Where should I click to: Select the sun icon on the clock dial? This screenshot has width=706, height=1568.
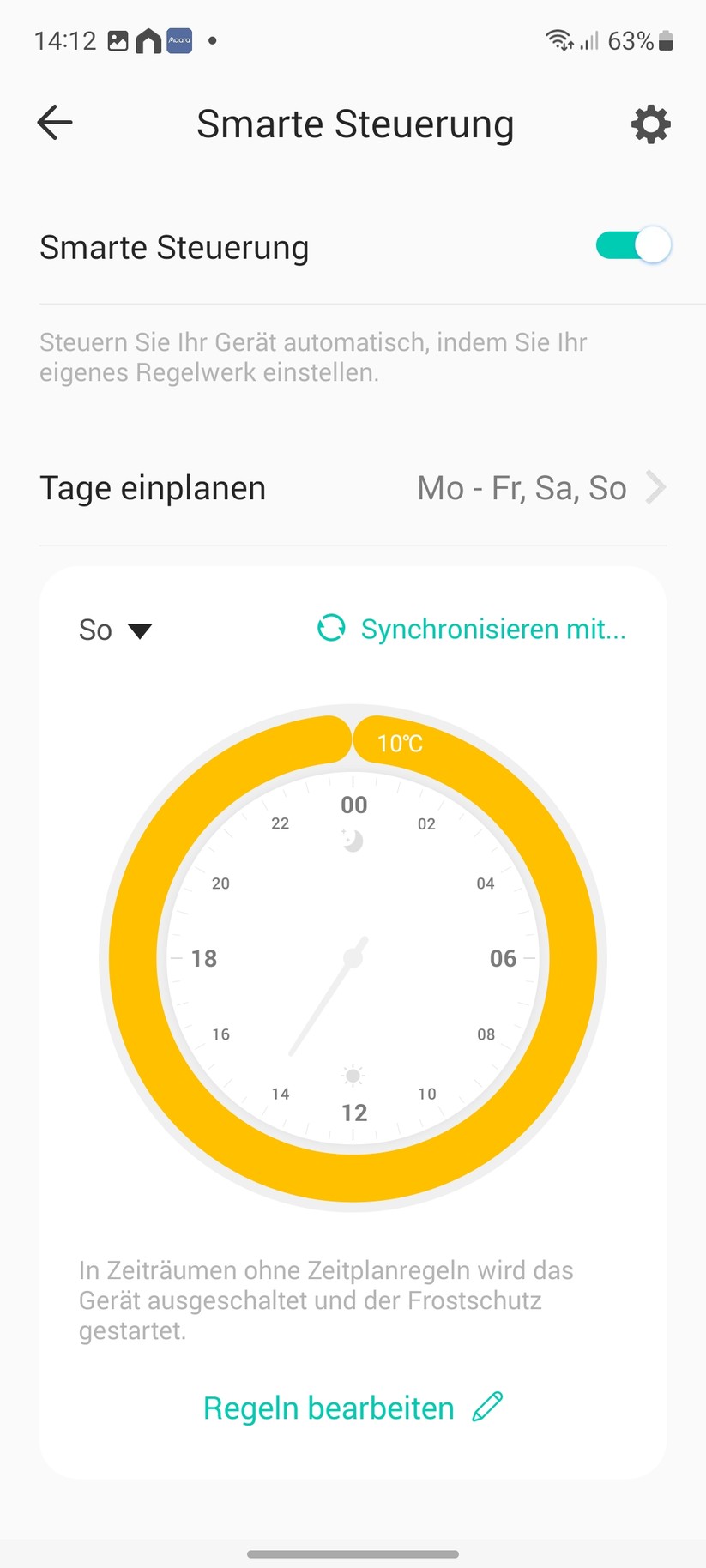click(353, 1076)
